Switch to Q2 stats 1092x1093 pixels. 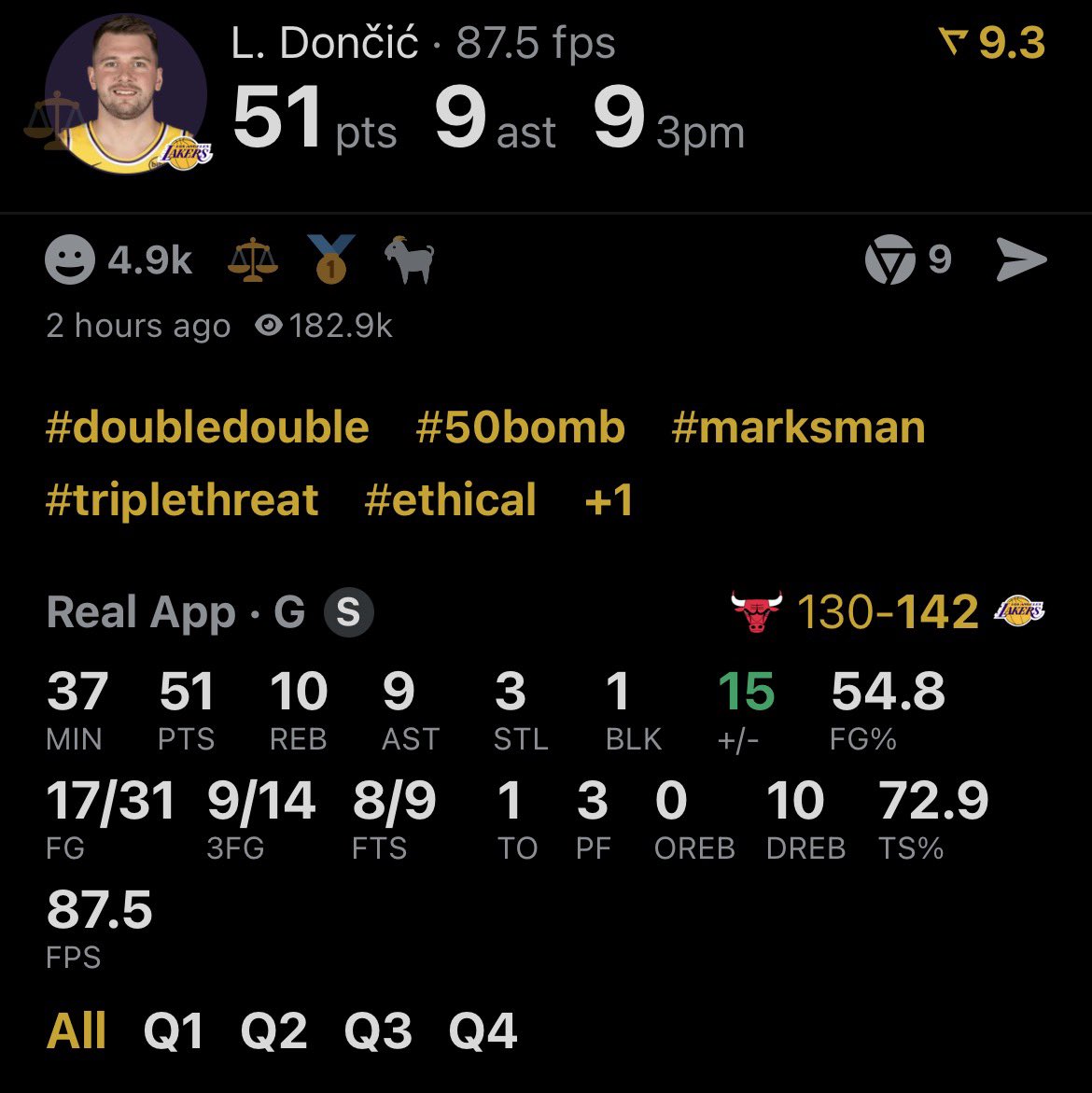(273, 1031)
